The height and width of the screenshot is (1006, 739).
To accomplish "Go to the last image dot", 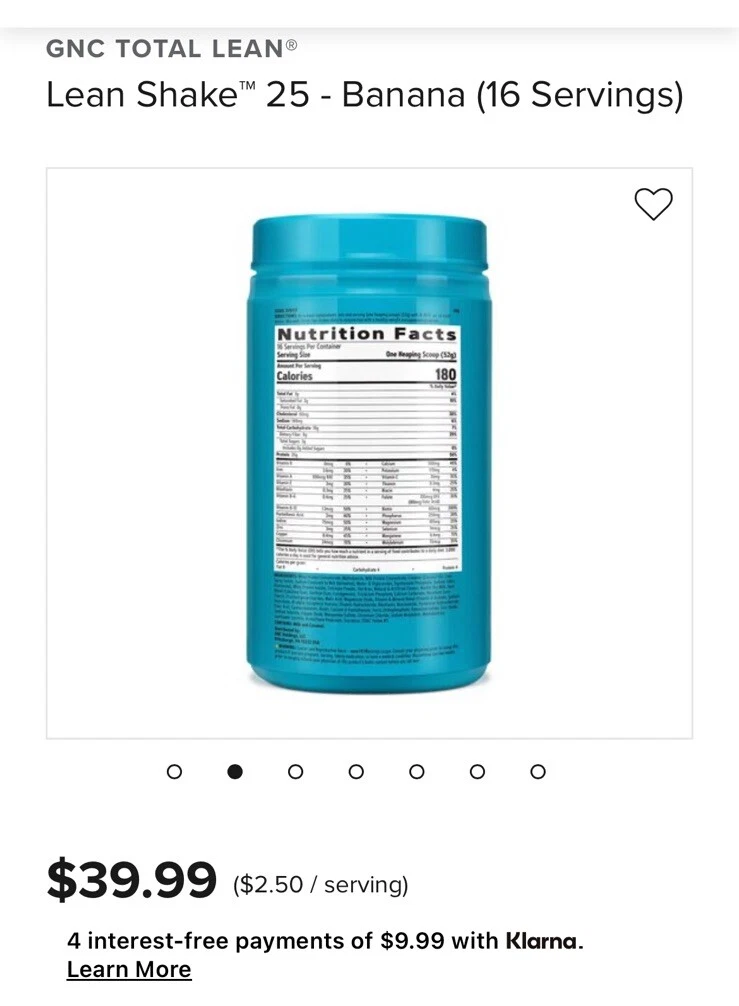I will [538, 771].
